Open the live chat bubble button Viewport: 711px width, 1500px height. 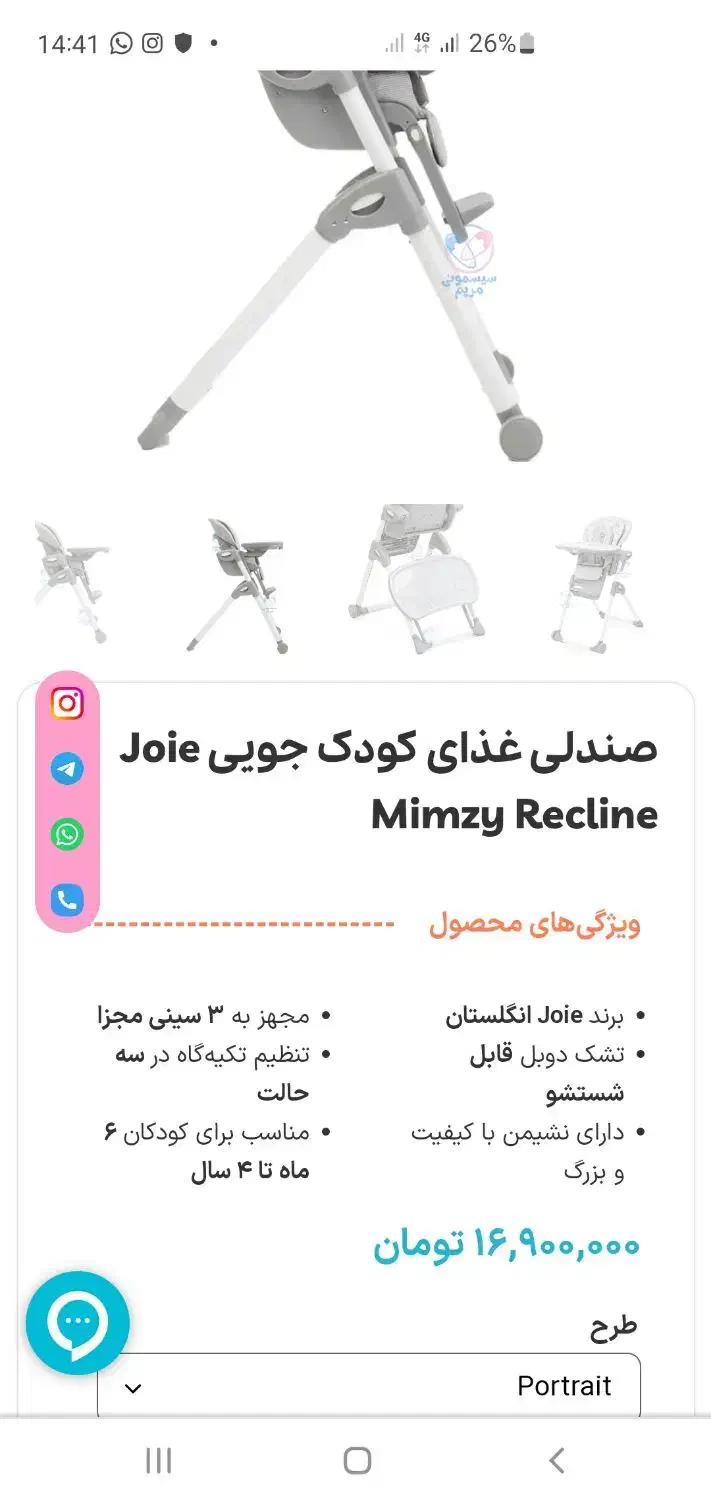[x=77, y=1323]
